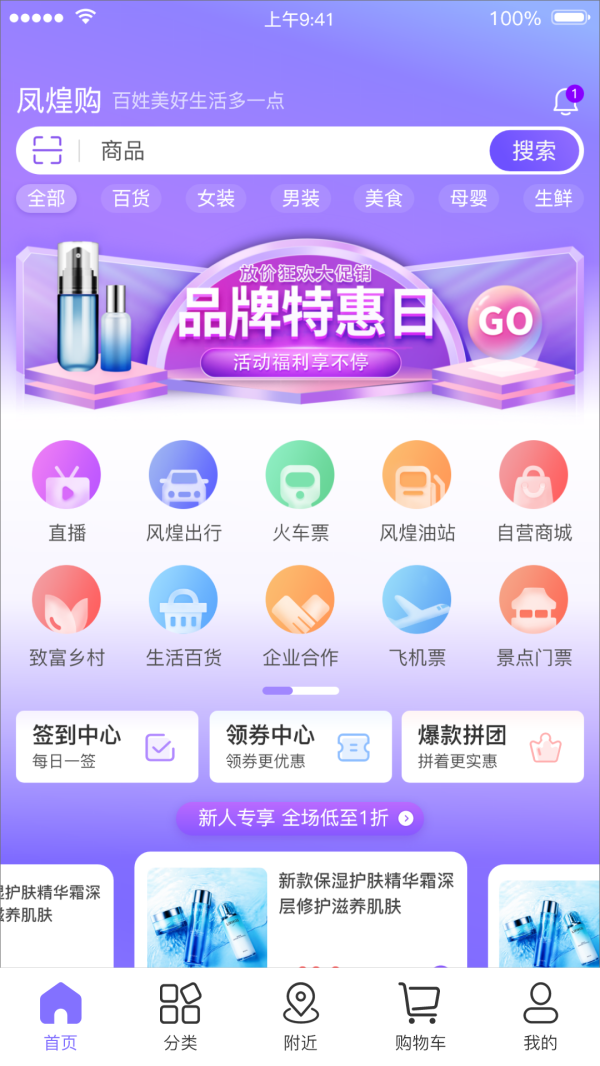Switch to the 购物车 tab

420,1016
